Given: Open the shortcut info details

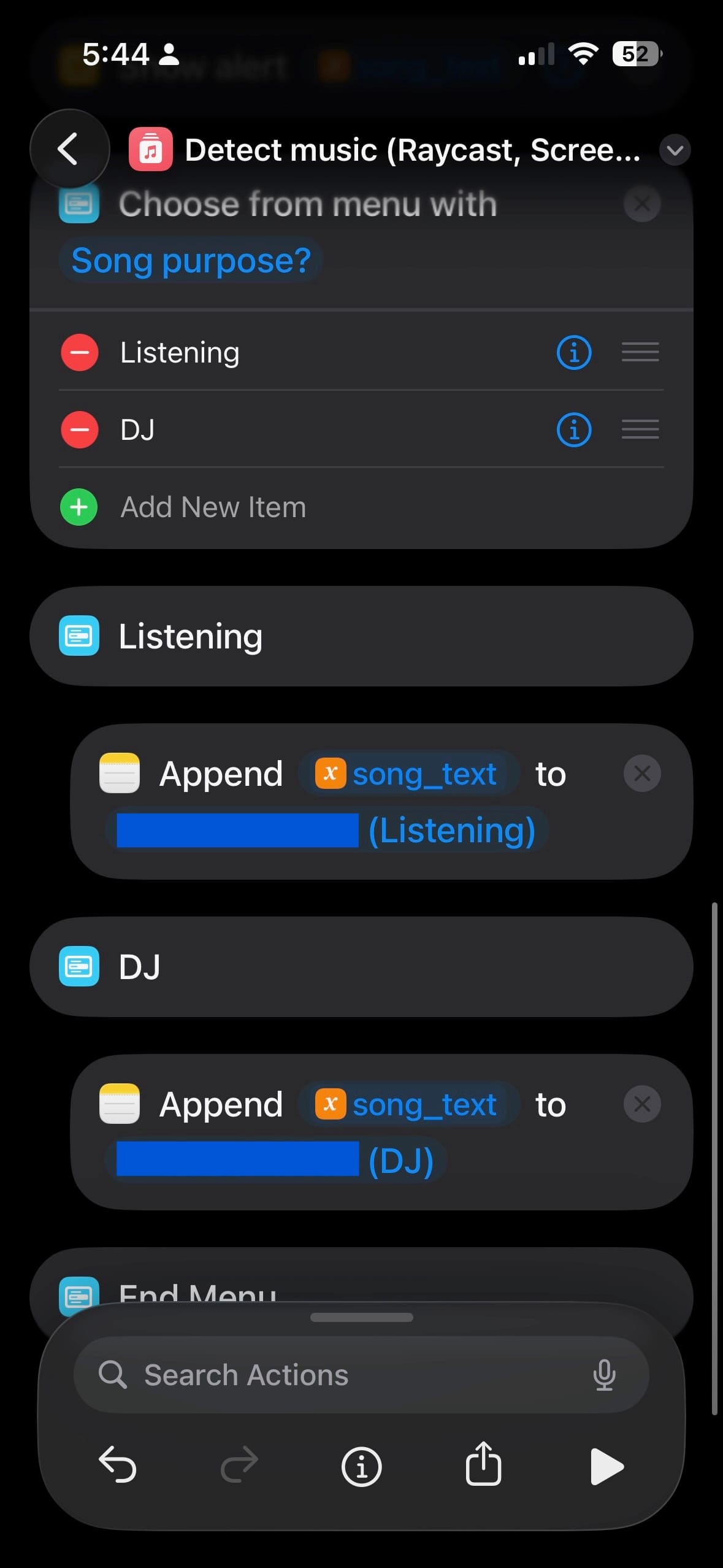Looking at the screenshot, I should (x=361, y=1467).
